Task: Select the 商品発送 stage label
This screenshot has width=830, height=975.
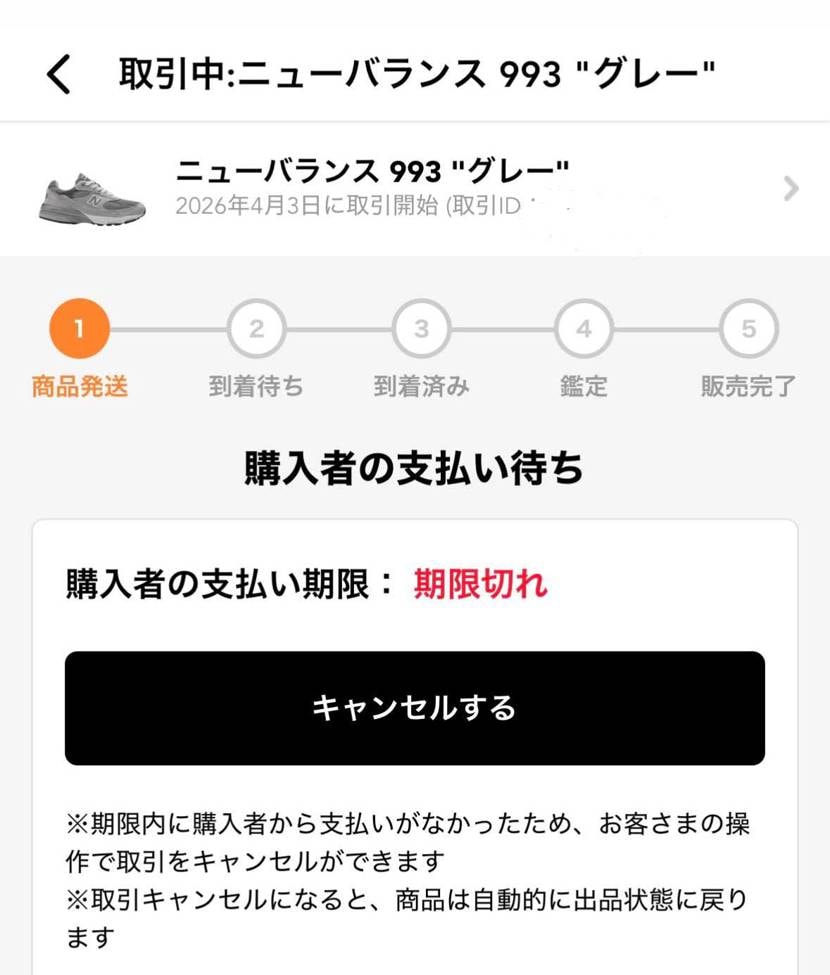Action: click(x=78, y=385)
